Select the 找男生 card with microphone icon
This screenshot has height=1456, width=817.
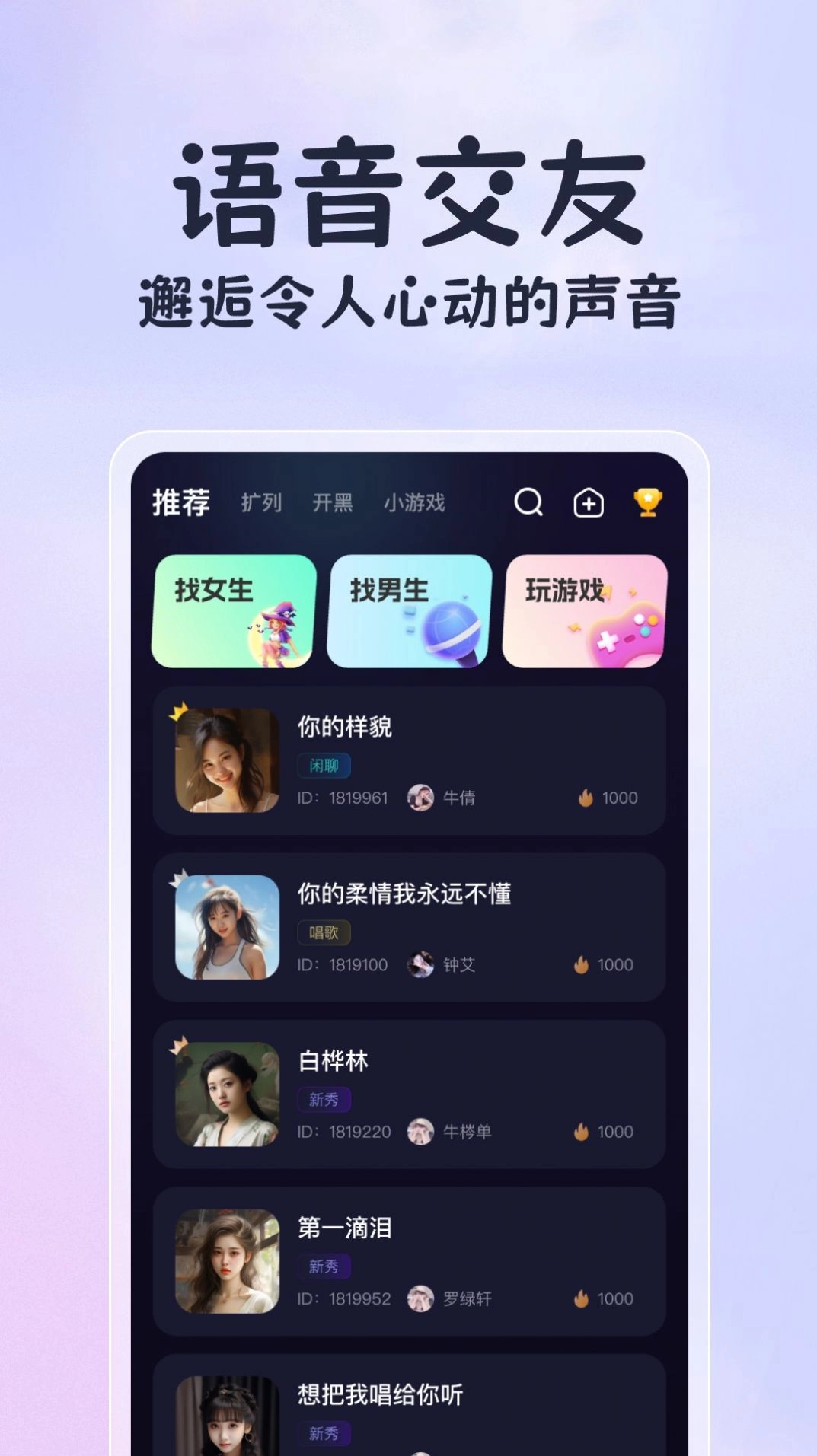point(408,611)
